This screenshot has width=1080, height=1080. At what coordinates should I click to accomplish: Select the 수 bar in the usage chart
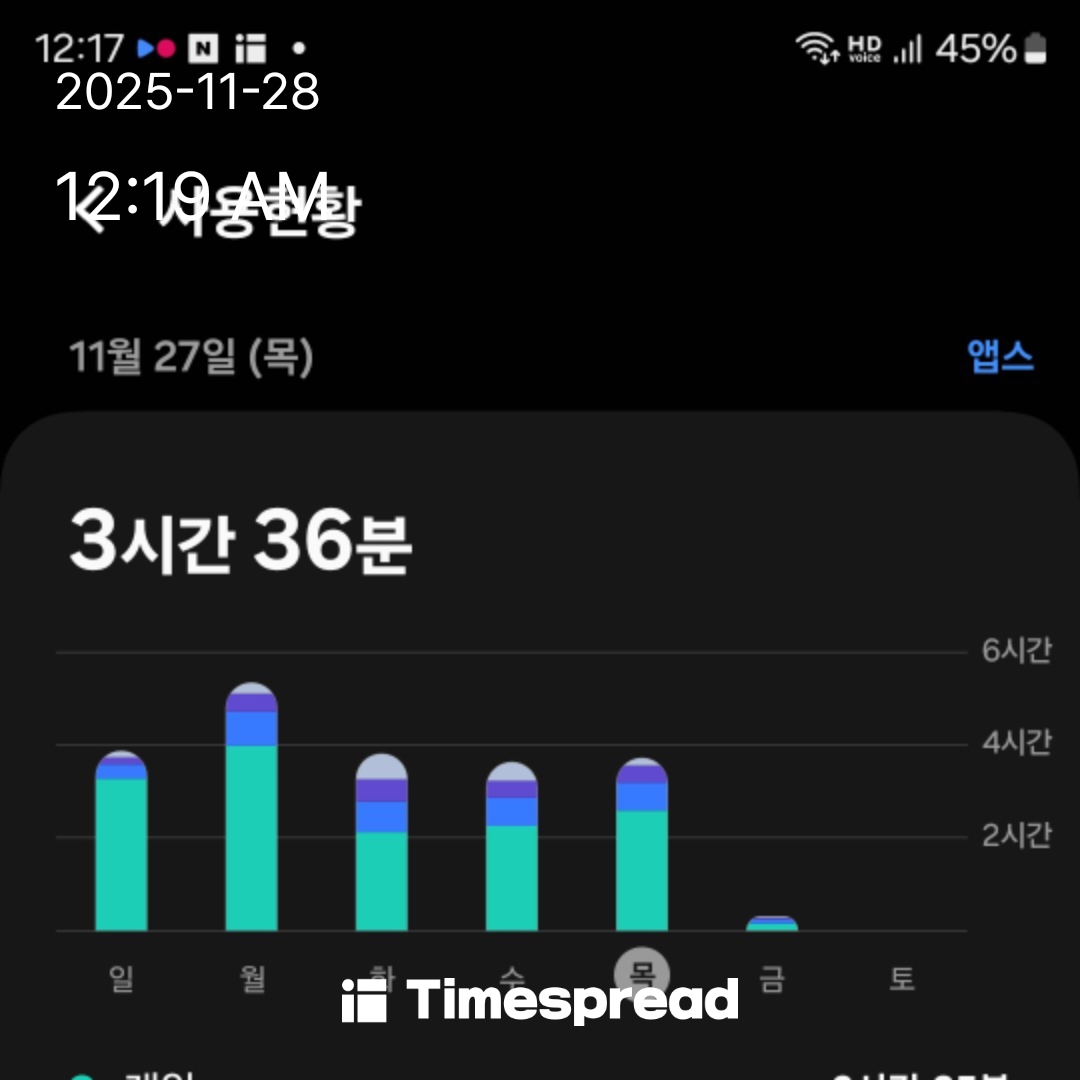(x=512, y=850)
